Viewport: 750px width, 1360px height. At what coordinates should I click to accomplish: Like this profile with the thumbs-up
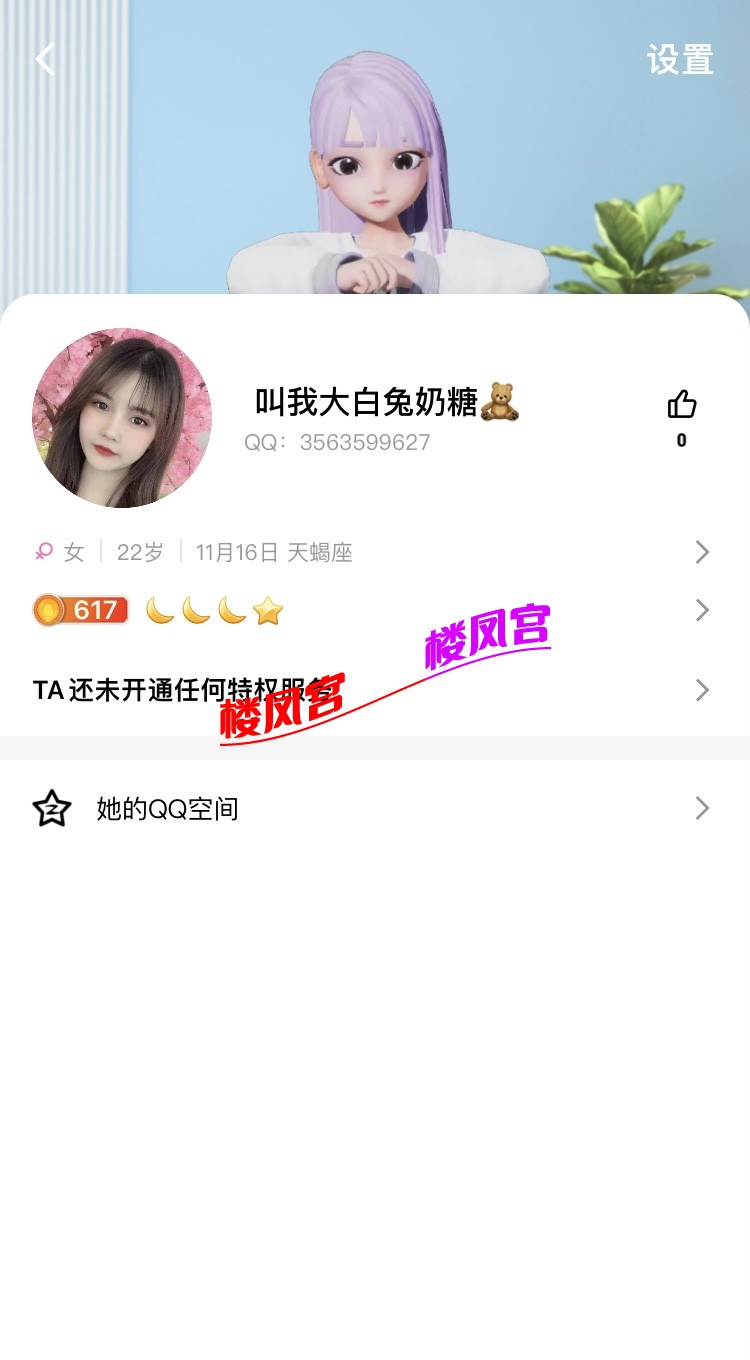click(682, 405)
